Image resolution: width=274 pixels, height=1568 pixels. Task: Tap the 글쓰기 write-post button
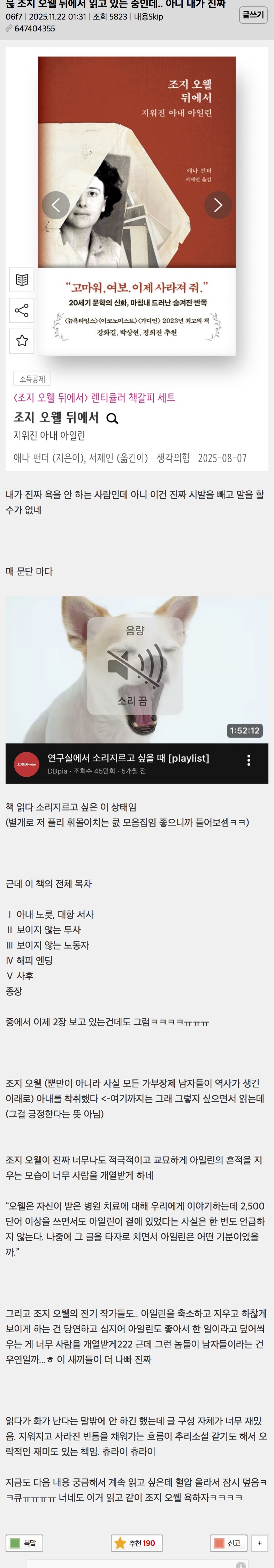(x=253, y=15)
